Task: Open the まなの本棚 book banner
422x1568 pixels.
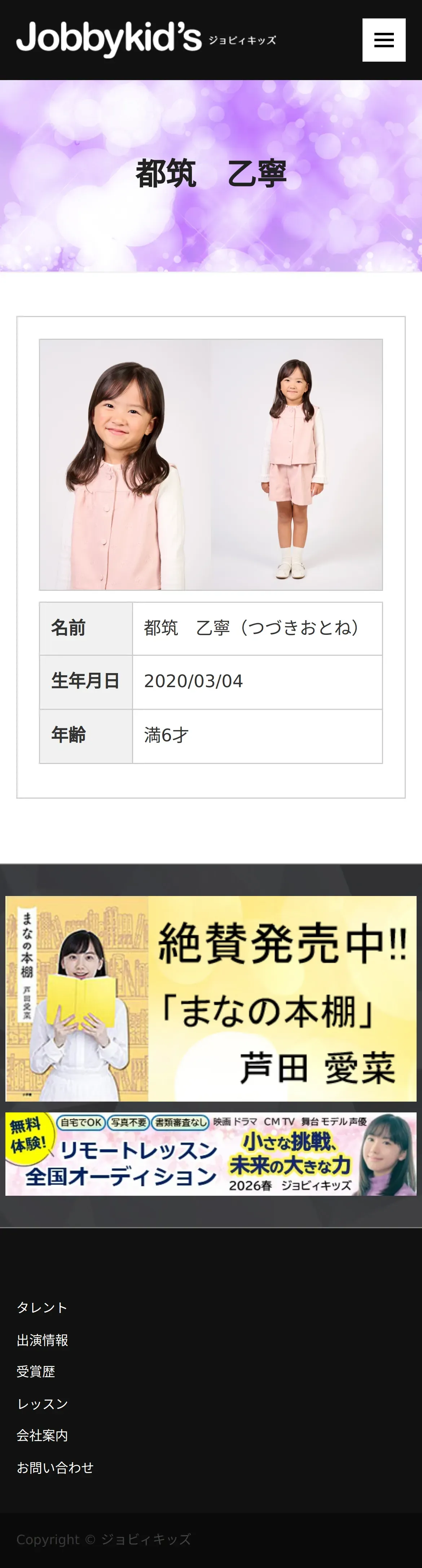Action: click(x=211, y=998)
